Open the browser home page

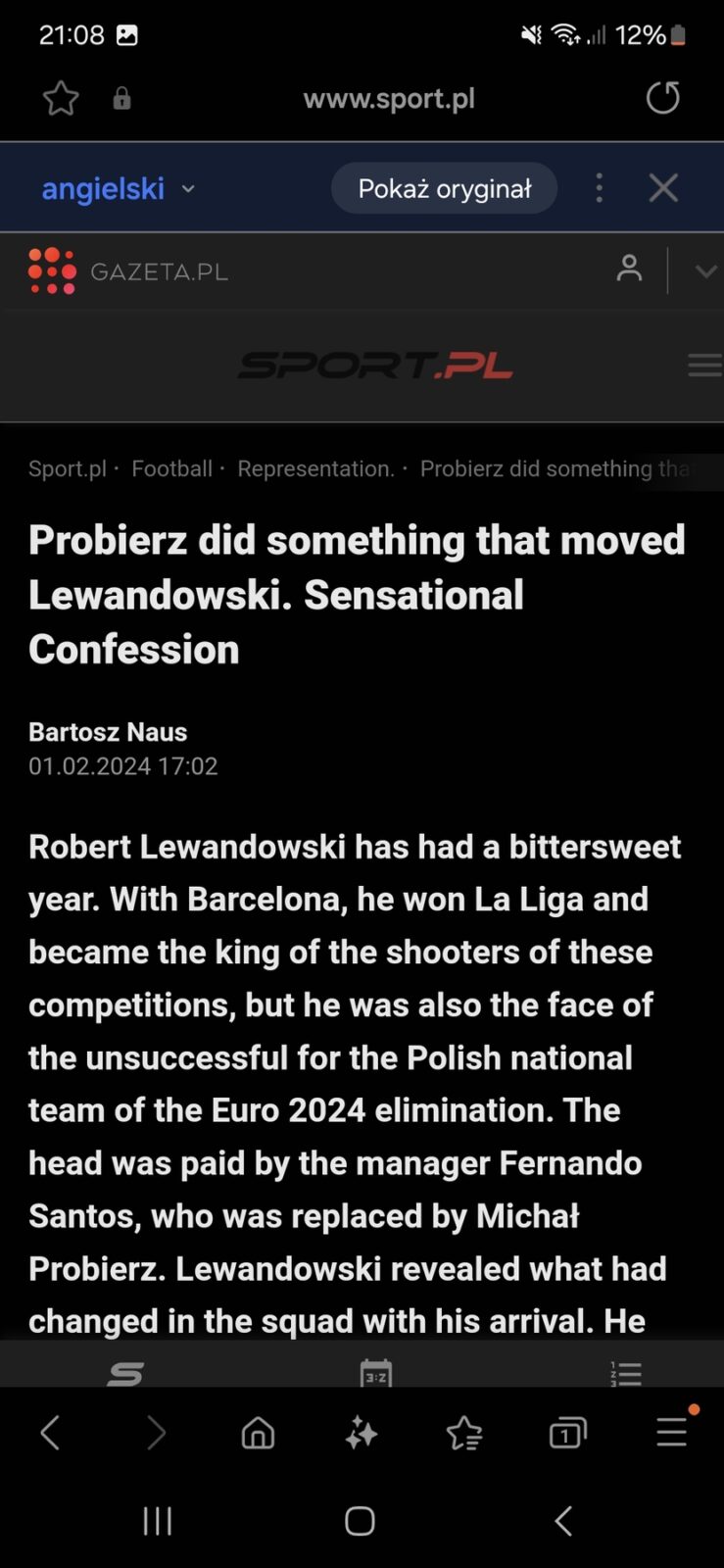[258, 1433]
